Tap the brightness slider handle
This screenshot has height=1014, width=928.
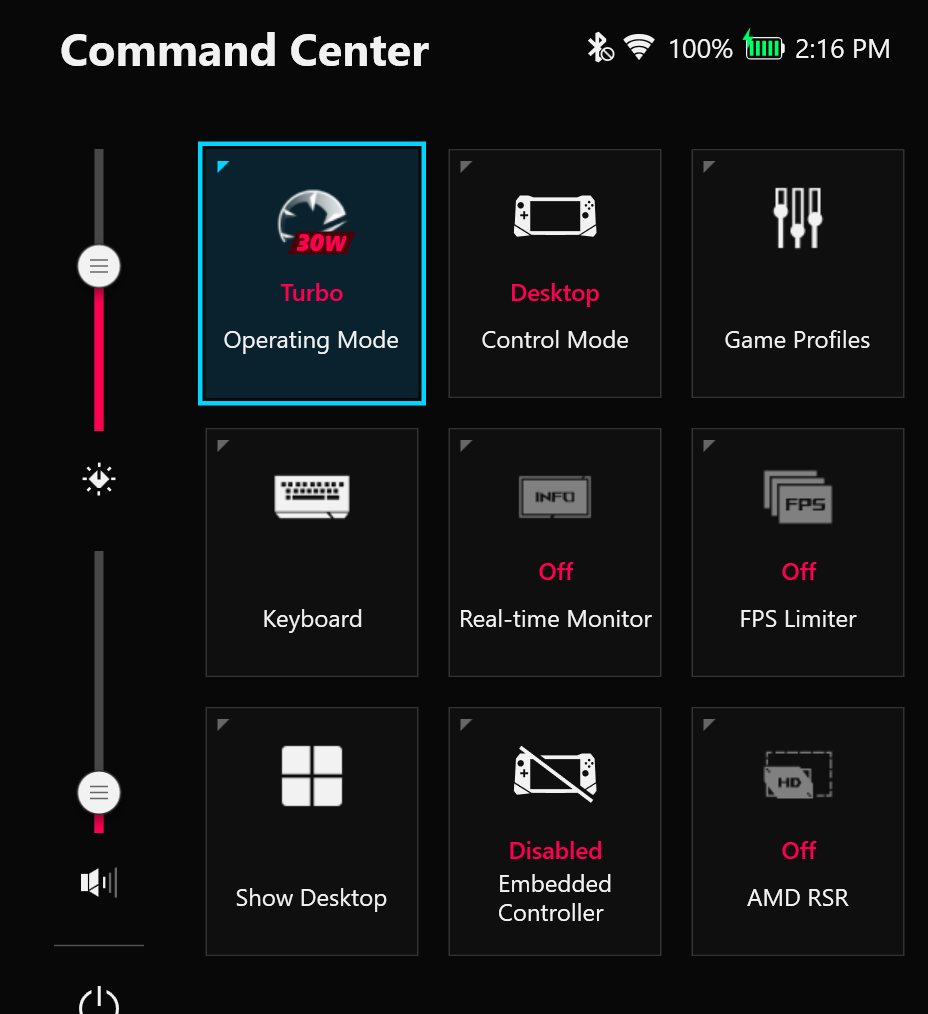tap(99, 267)
